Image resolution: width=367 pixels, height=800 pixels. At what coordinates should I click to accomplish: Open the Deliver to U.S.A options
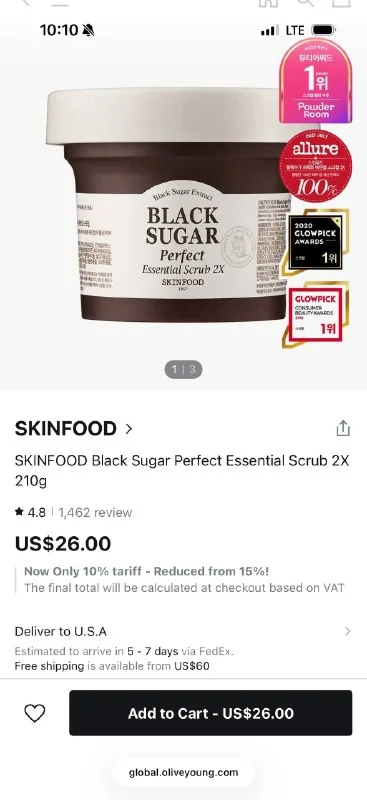click(x=183, y=632)
